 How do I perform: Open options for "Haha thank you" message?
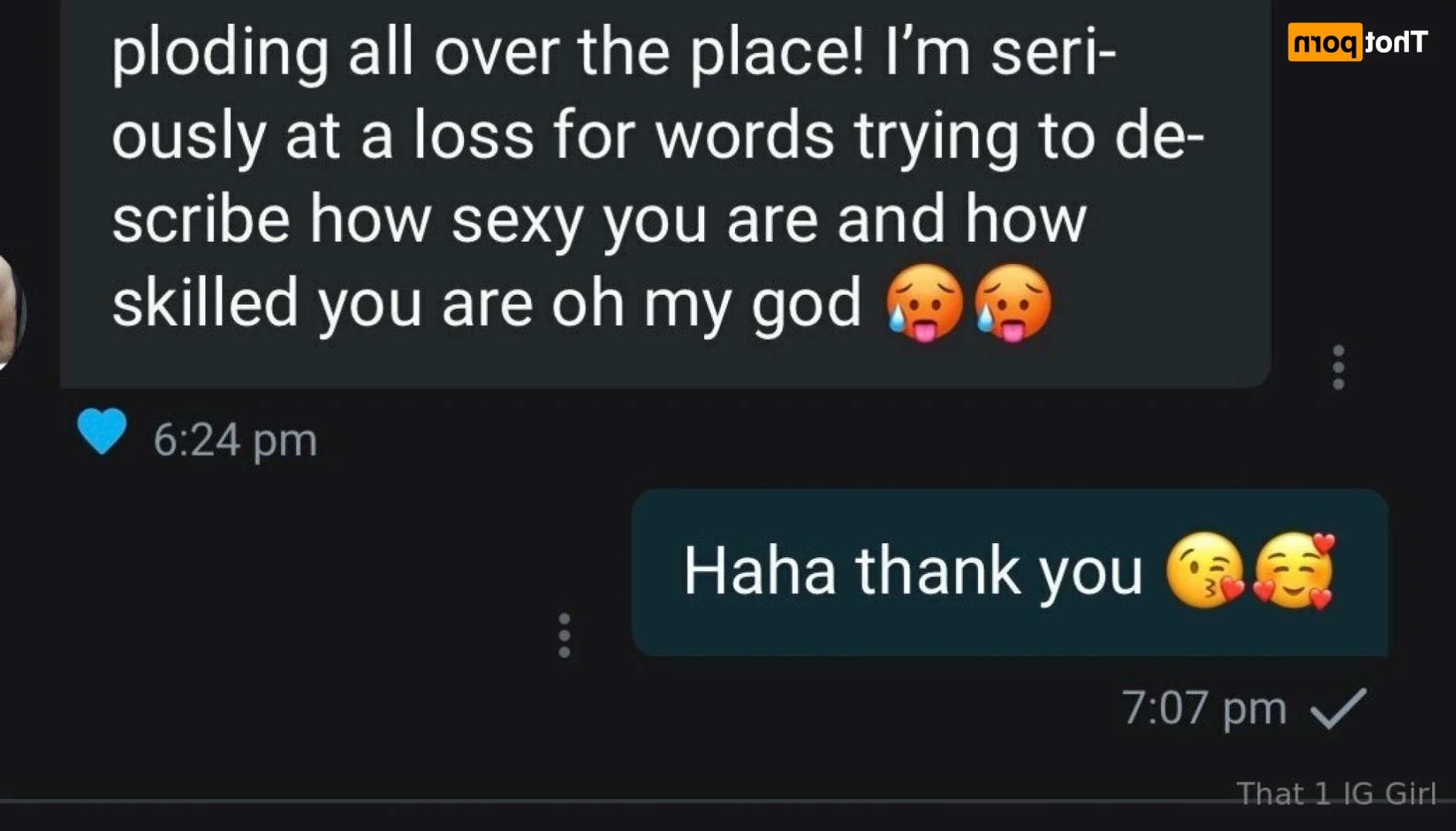tap(564, 636)
